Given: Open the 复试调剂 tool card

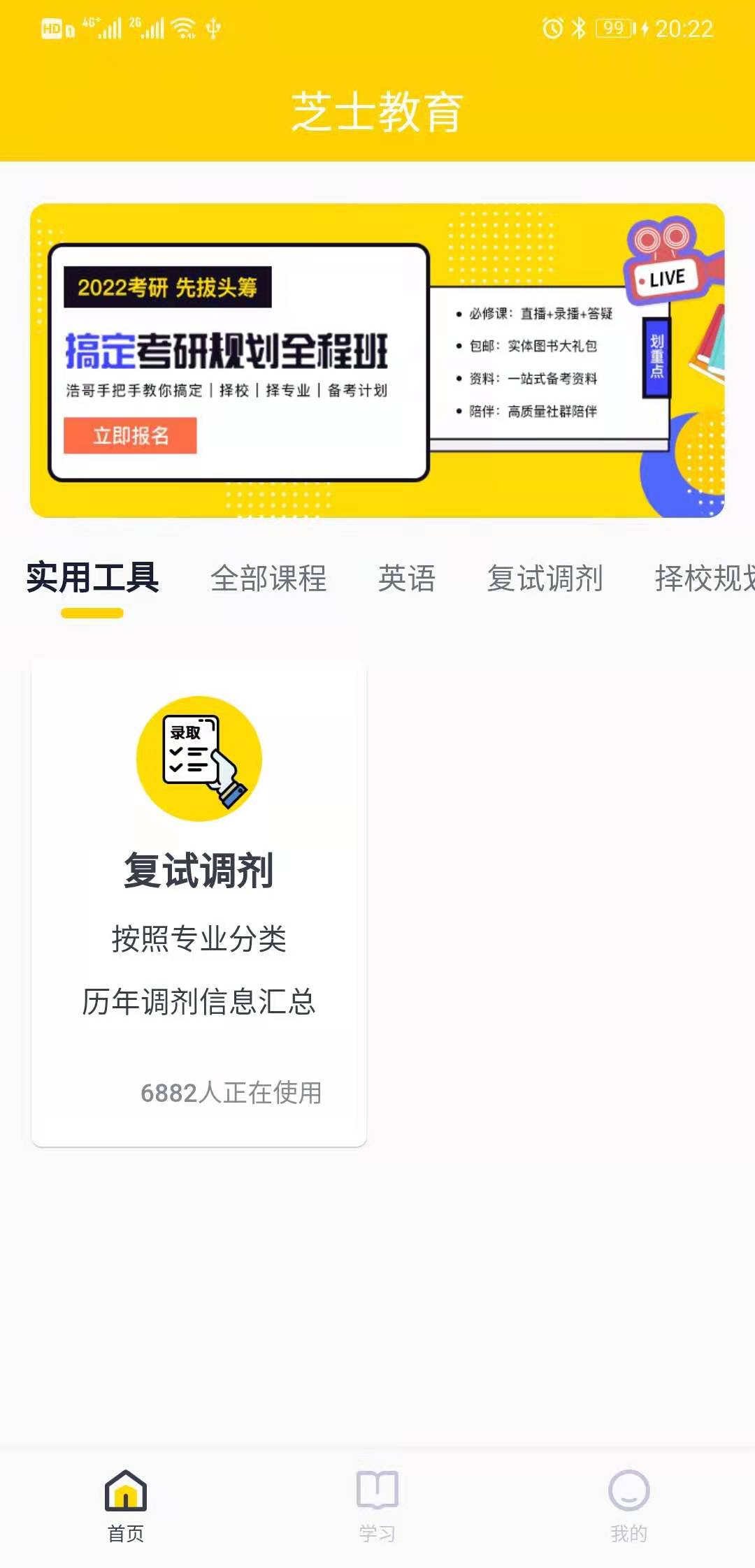Looking at the screenshot, I should pyautogui.click(x=199, y=901).
